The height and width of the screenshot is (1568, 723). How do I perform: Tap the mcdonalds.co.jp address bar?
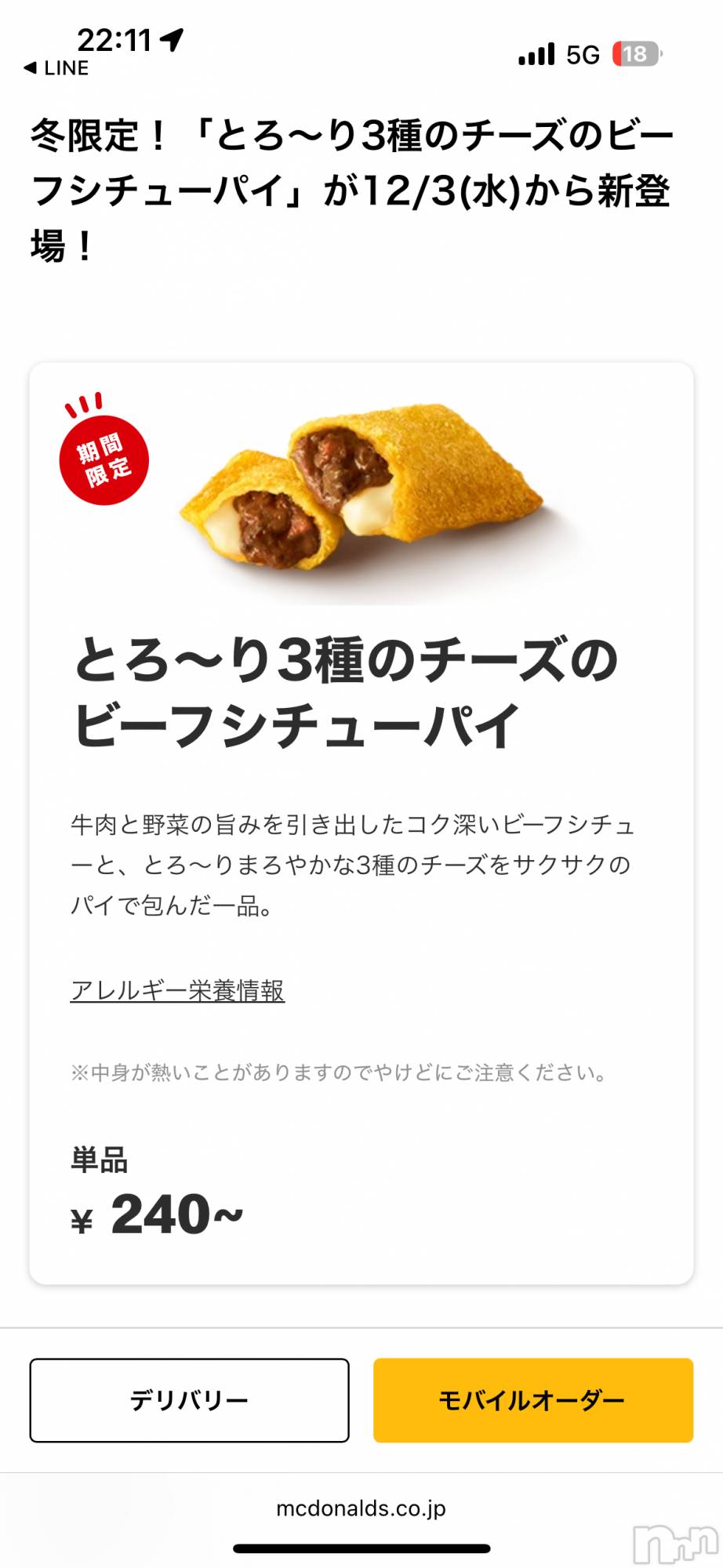(361, 1508)
